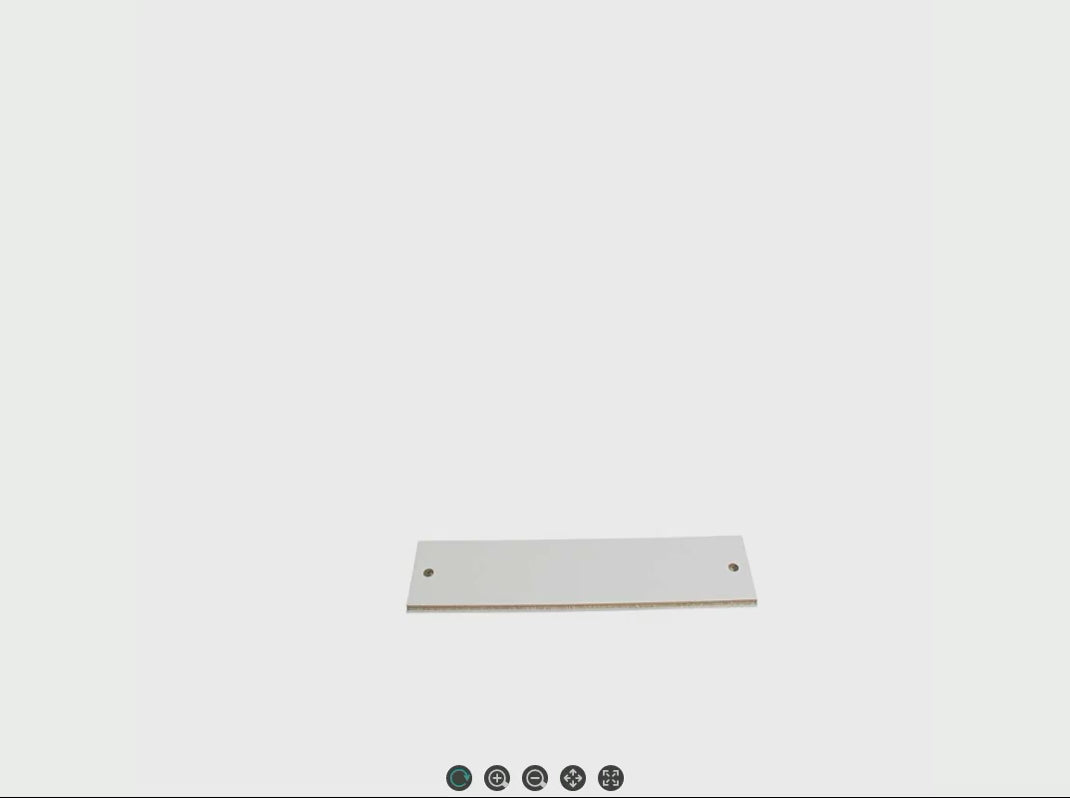Toggle the 360 auto-rotate button
The height and width of the screenshot is (798, 1070).
coord(459,778)
